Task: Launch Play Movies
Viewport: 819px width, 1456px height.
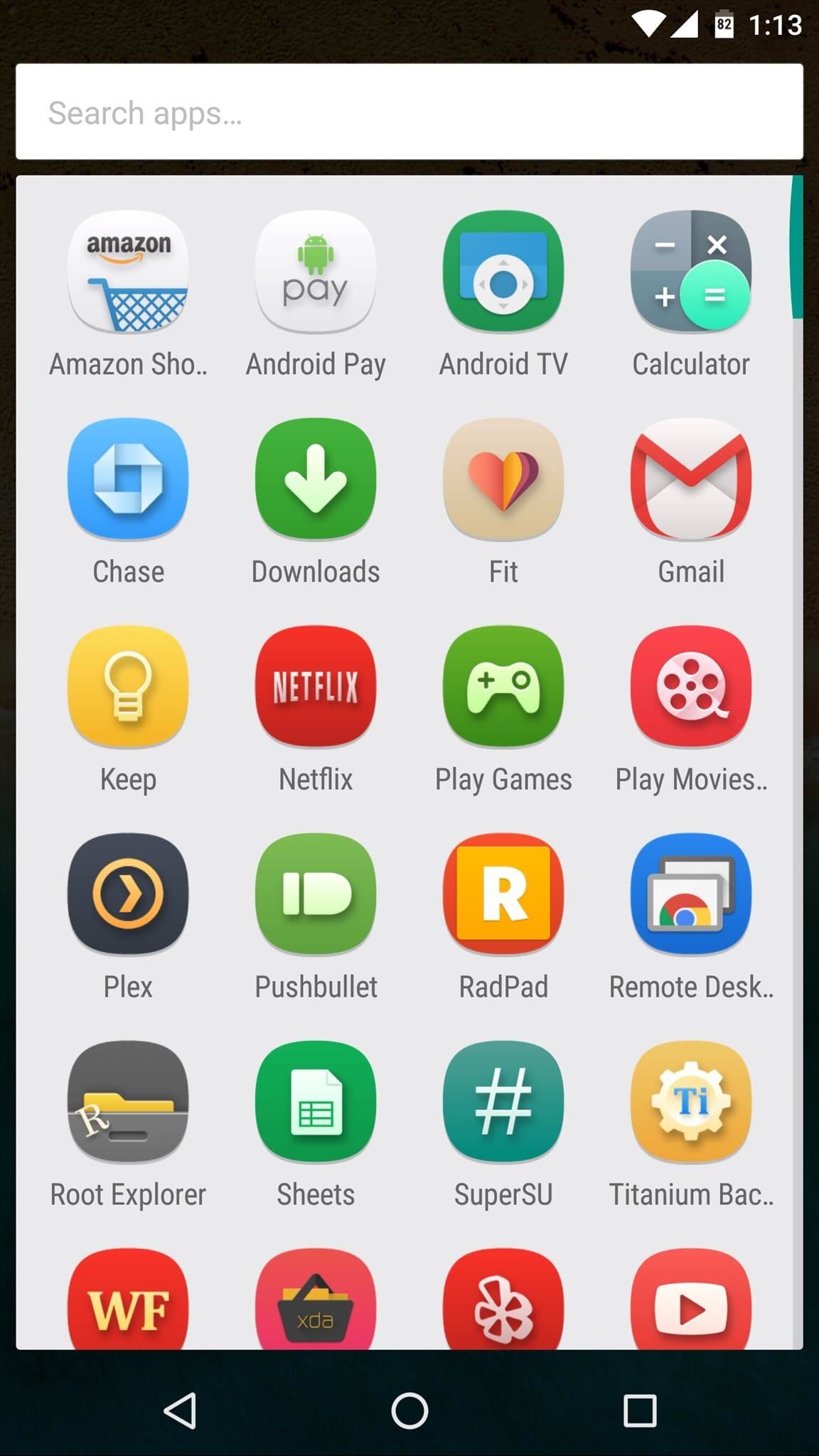Action: [690, 687]
